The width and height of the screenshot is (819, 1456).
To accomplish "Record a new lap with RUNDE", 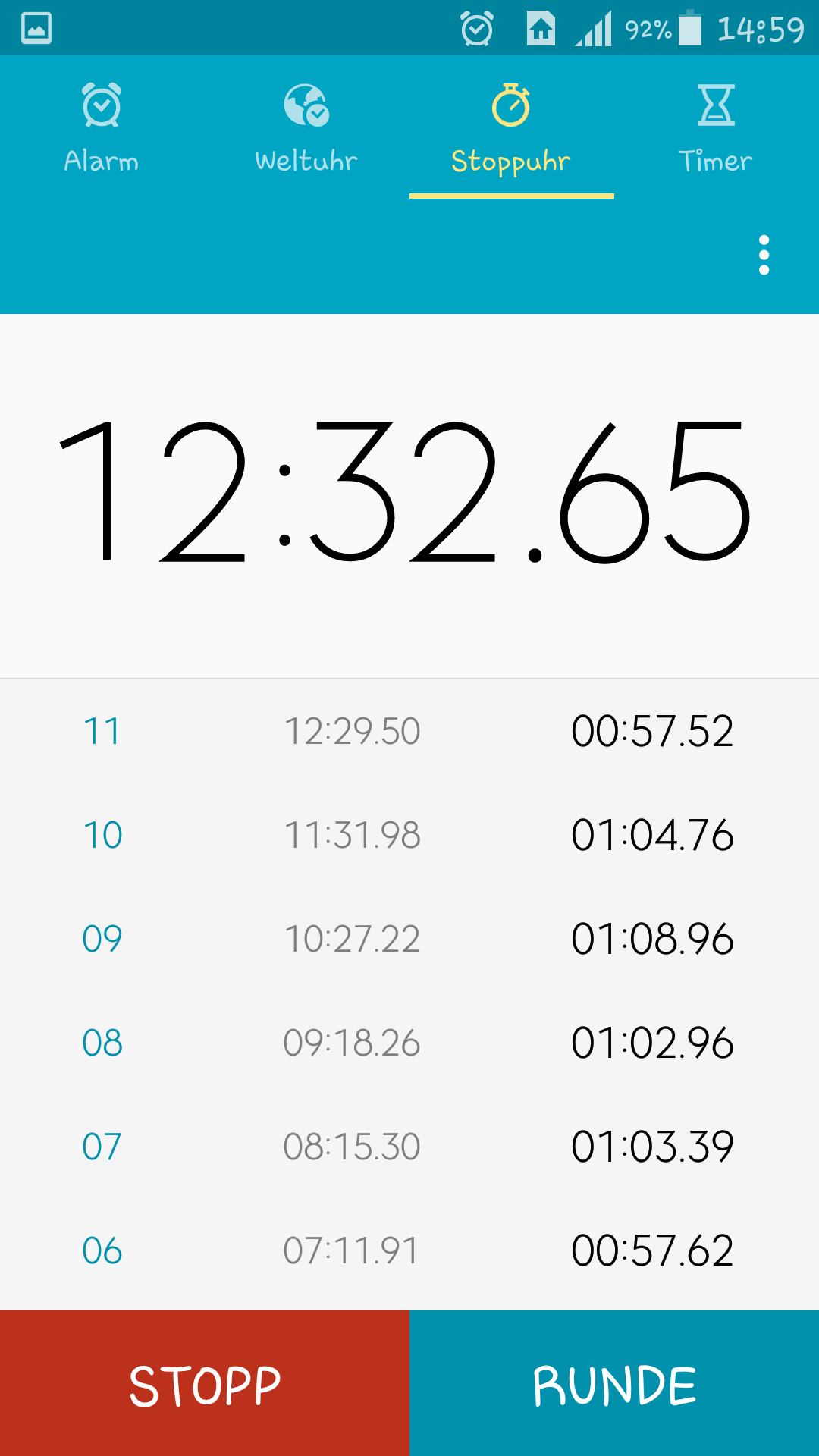I will pos(614,1383).
